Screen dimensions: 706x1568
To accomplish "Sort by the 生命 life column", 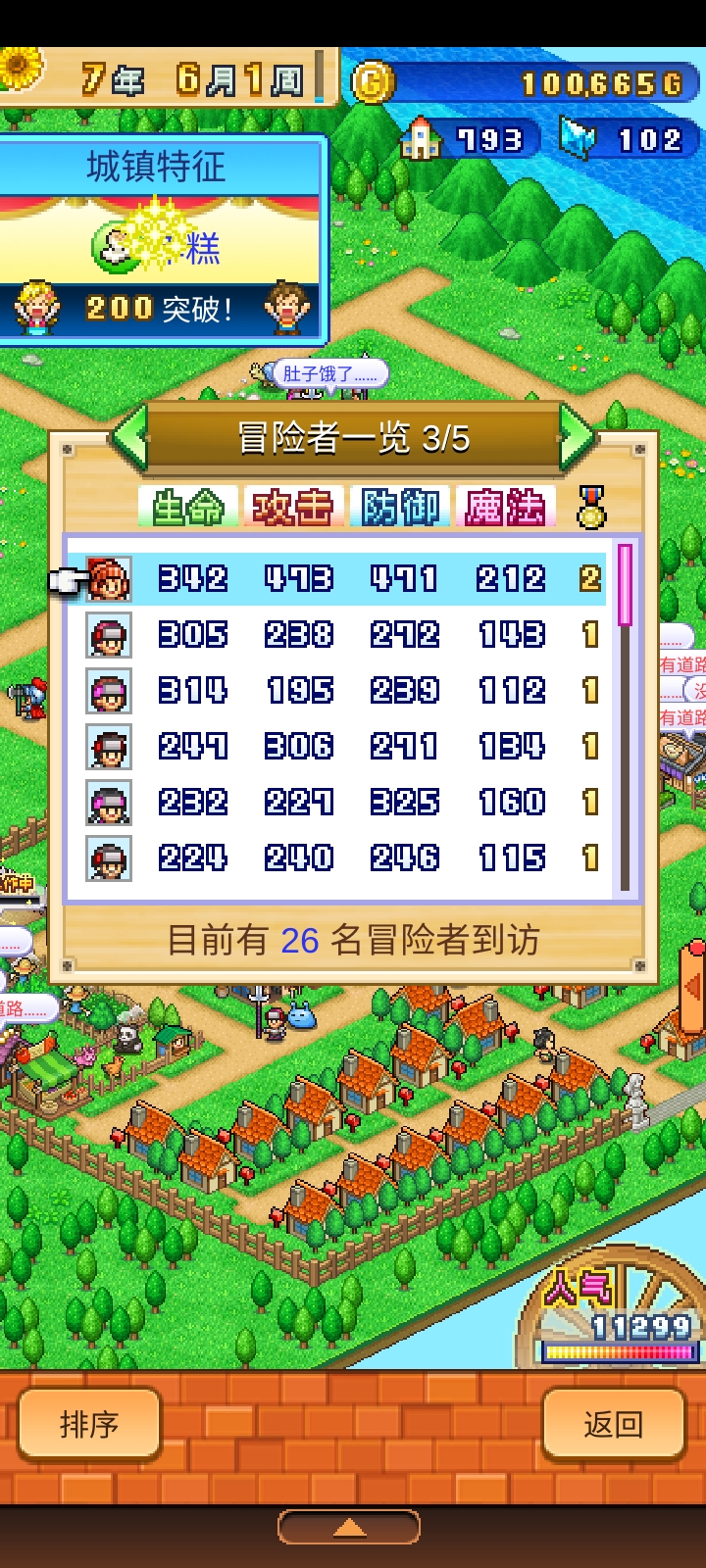I will tap(187, 507).
